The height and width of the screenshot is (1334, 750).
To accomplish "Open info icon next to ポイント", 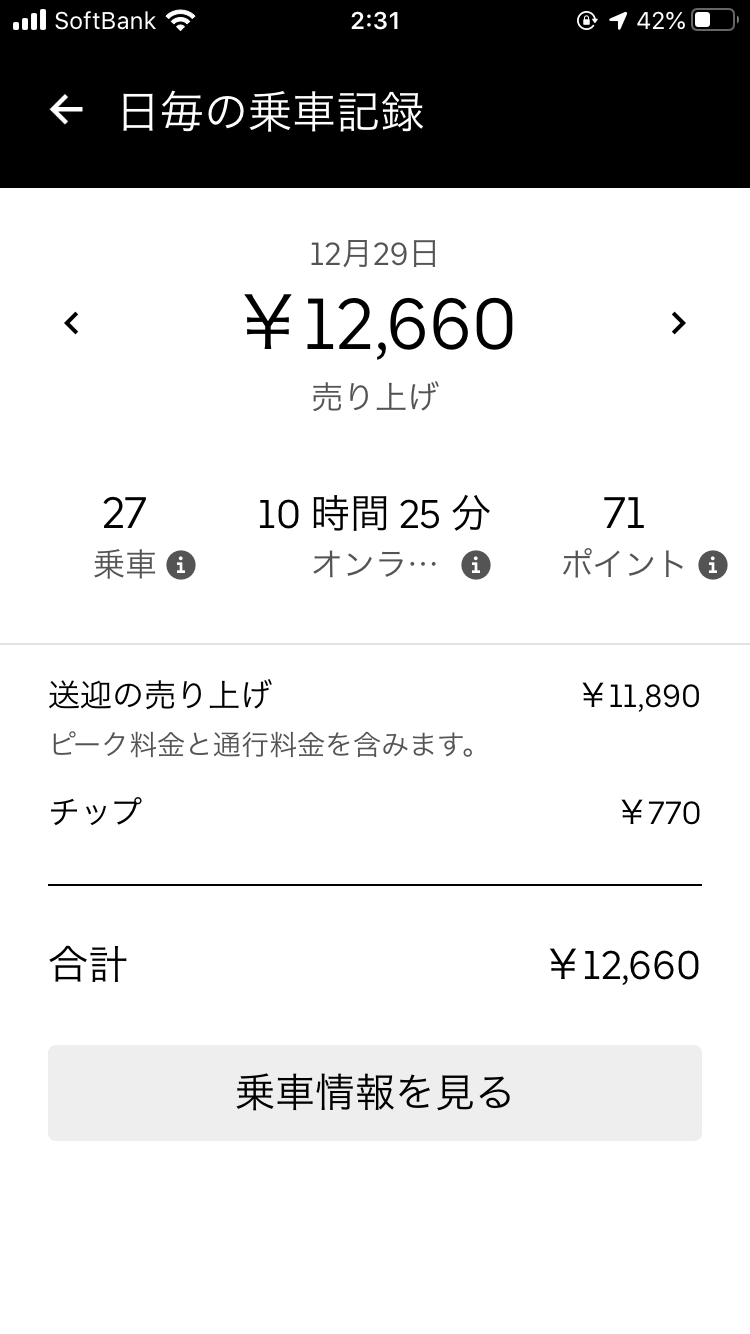I will [712, 565].
